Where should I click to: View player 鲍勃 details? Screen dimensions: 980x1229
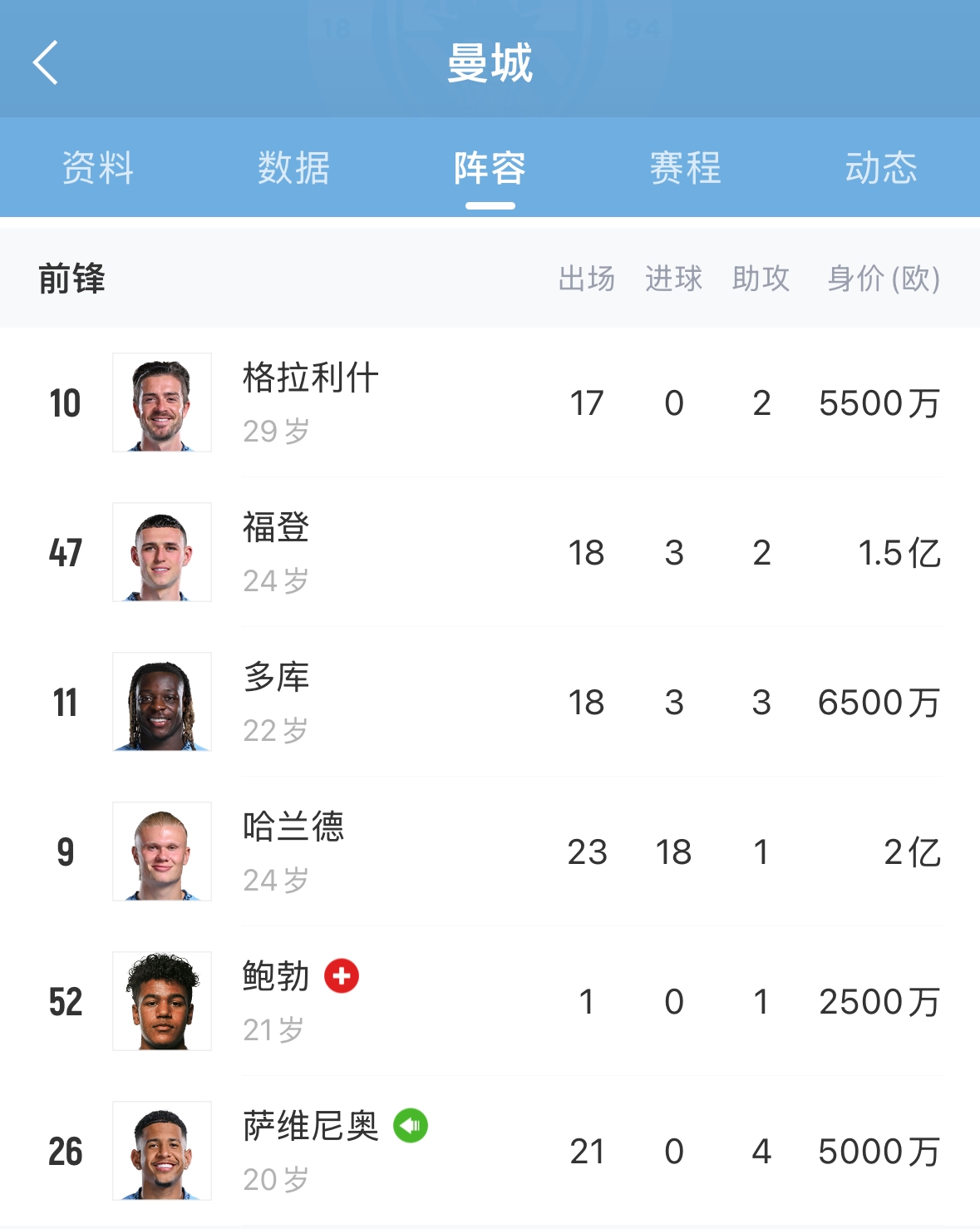[x=276, y=1001]
